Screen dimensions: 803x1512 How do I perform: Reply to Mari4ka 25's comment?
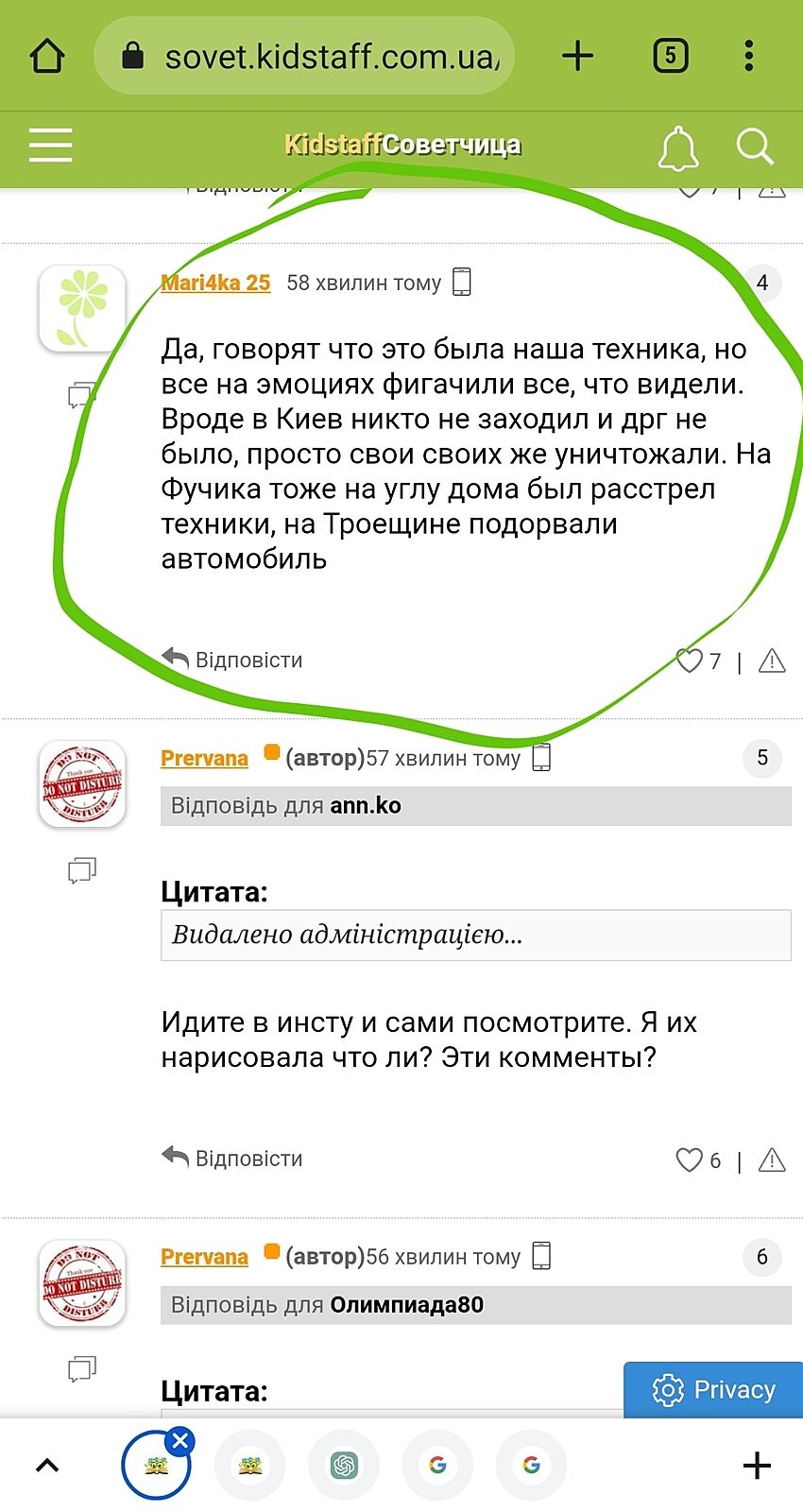pyautogui.click(x=233, y=660)
